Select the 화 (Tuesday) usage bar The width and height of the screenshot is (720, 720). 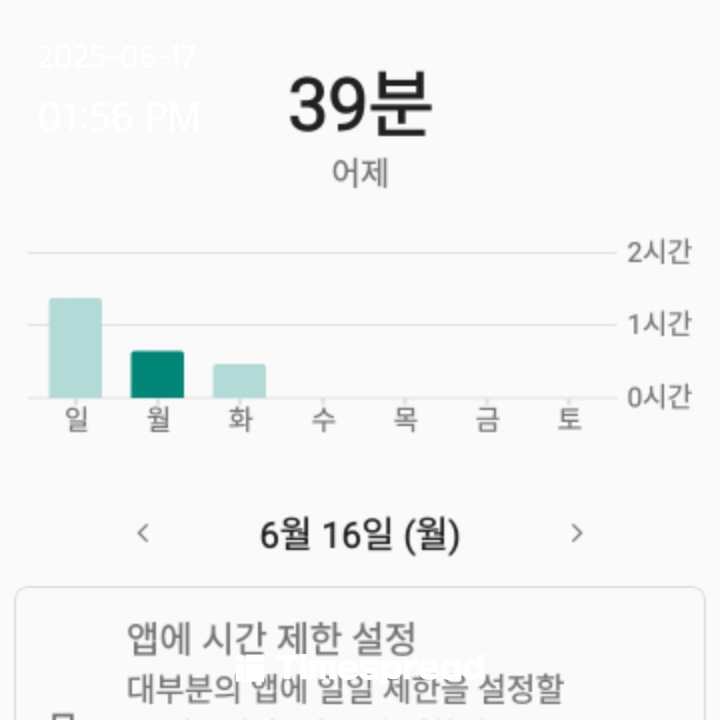tap(239, 381)
